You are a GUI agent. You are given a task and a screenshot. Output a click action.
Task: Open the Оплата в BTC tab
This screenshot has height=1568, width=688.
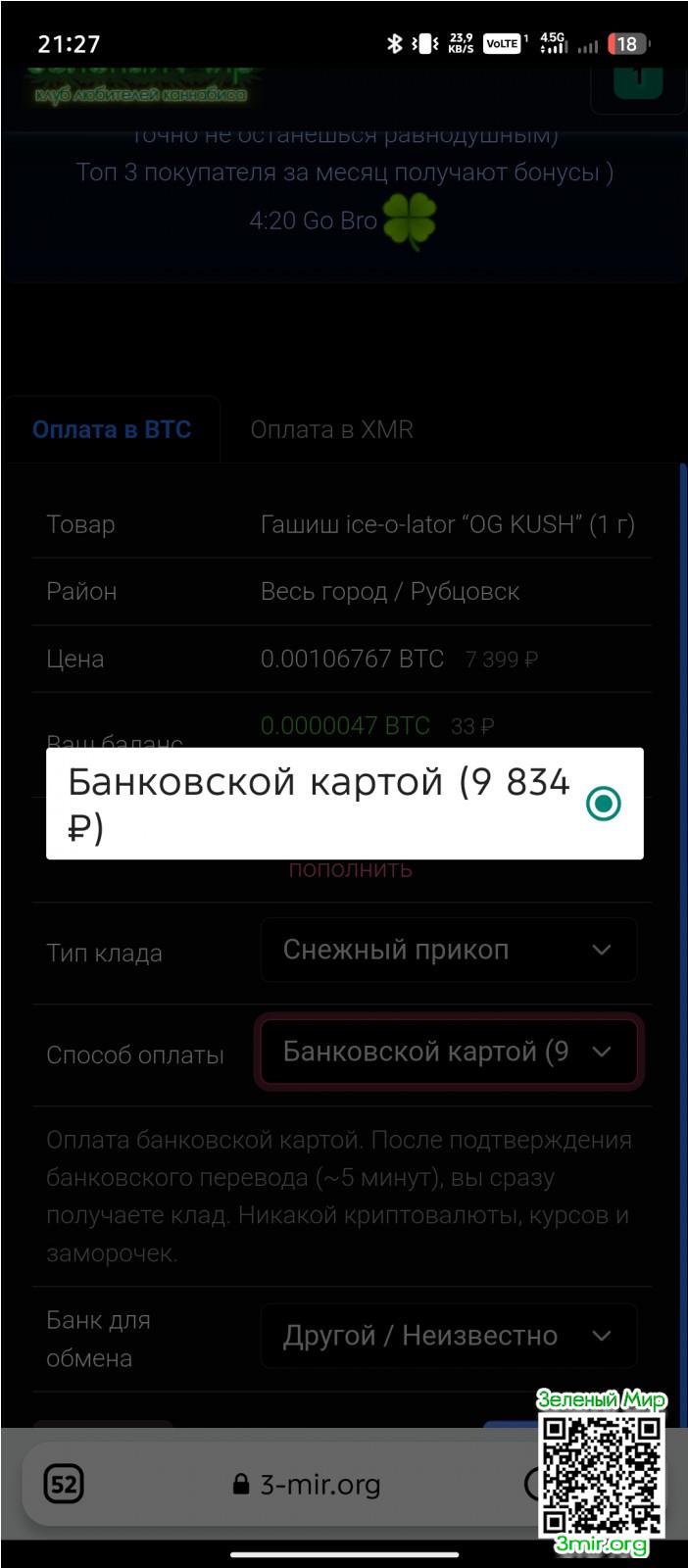(x=112, y=429)
